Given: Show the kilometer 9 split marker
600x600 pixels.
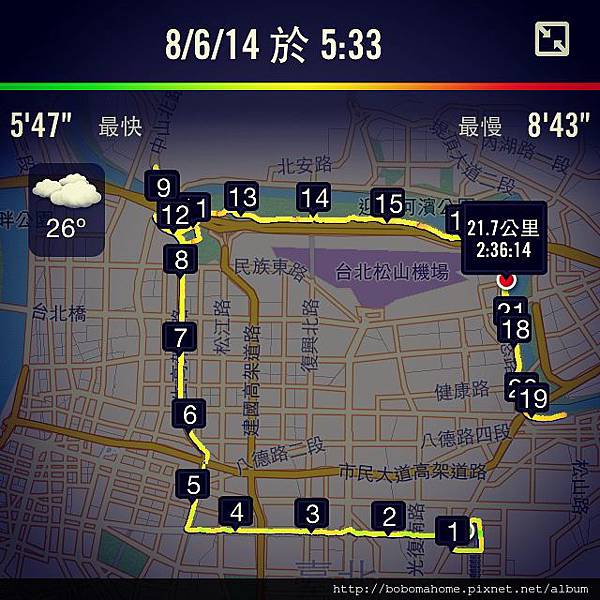Looking at the screenshot, I should point(162,186).
